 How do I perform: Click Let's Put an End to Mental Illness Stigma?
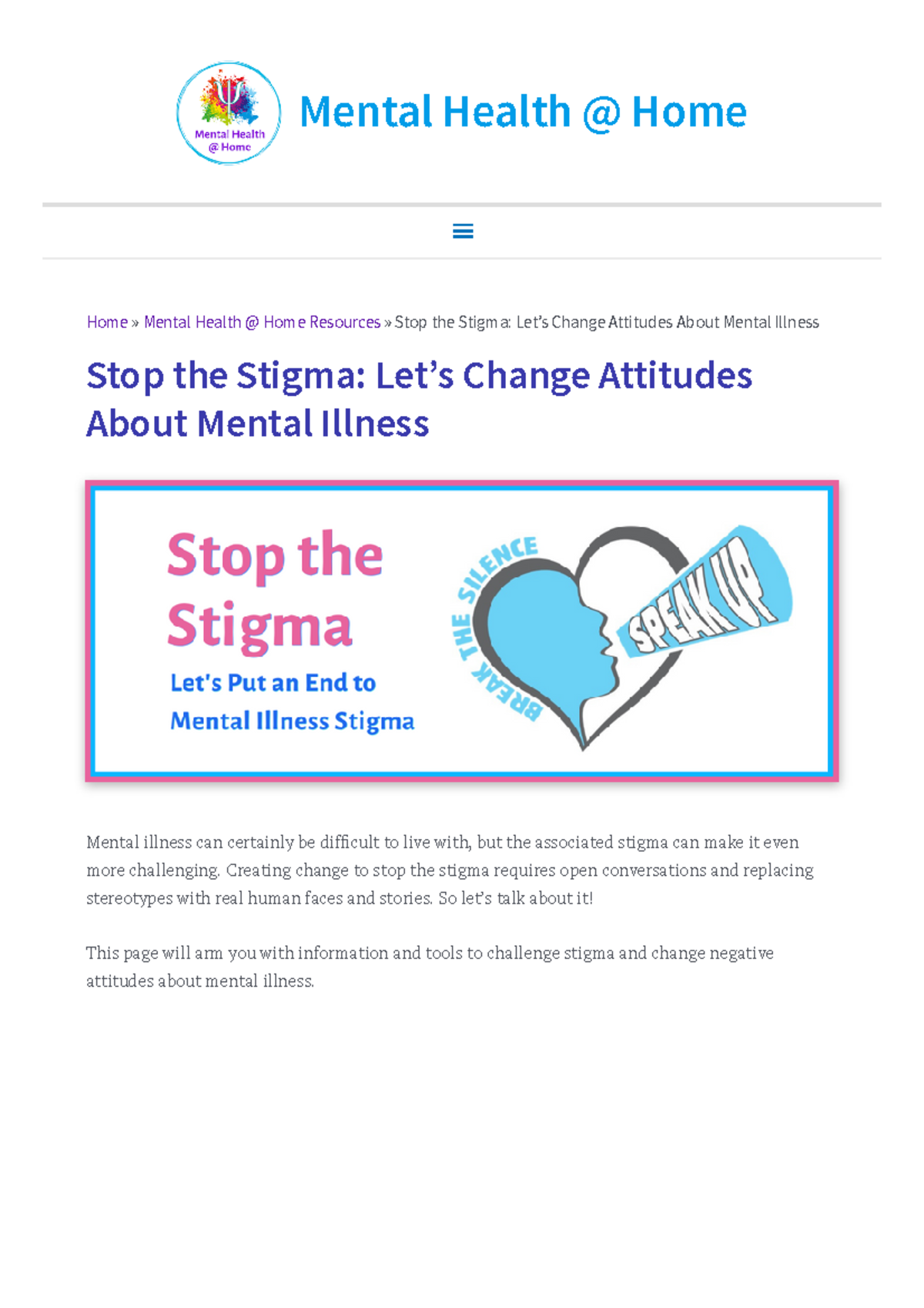pos(292,703)
